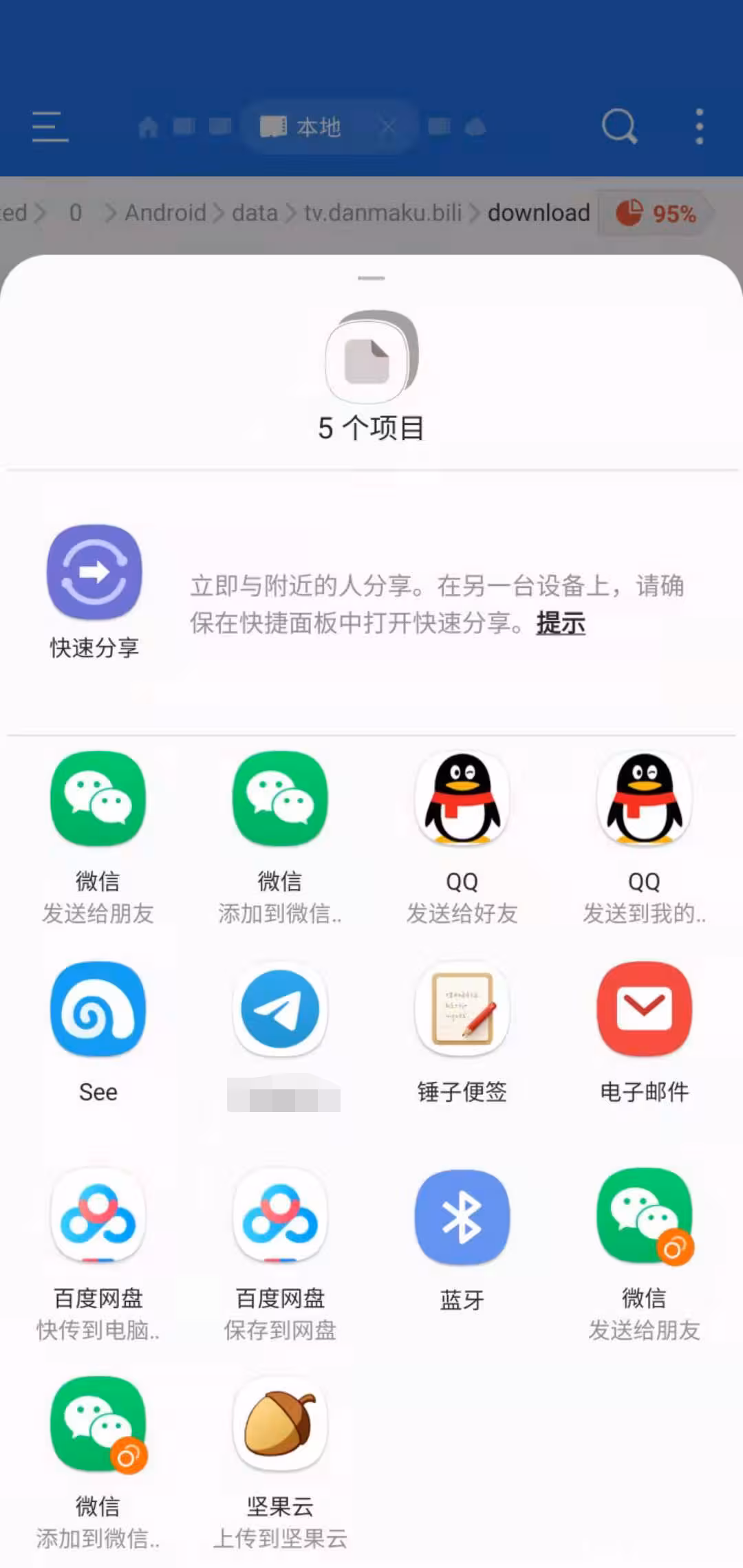The height and width of the screenshot is (1568, 743).
Task: Choose 百度网盘 快传到电脑
Action: [x=98, y=1217]
